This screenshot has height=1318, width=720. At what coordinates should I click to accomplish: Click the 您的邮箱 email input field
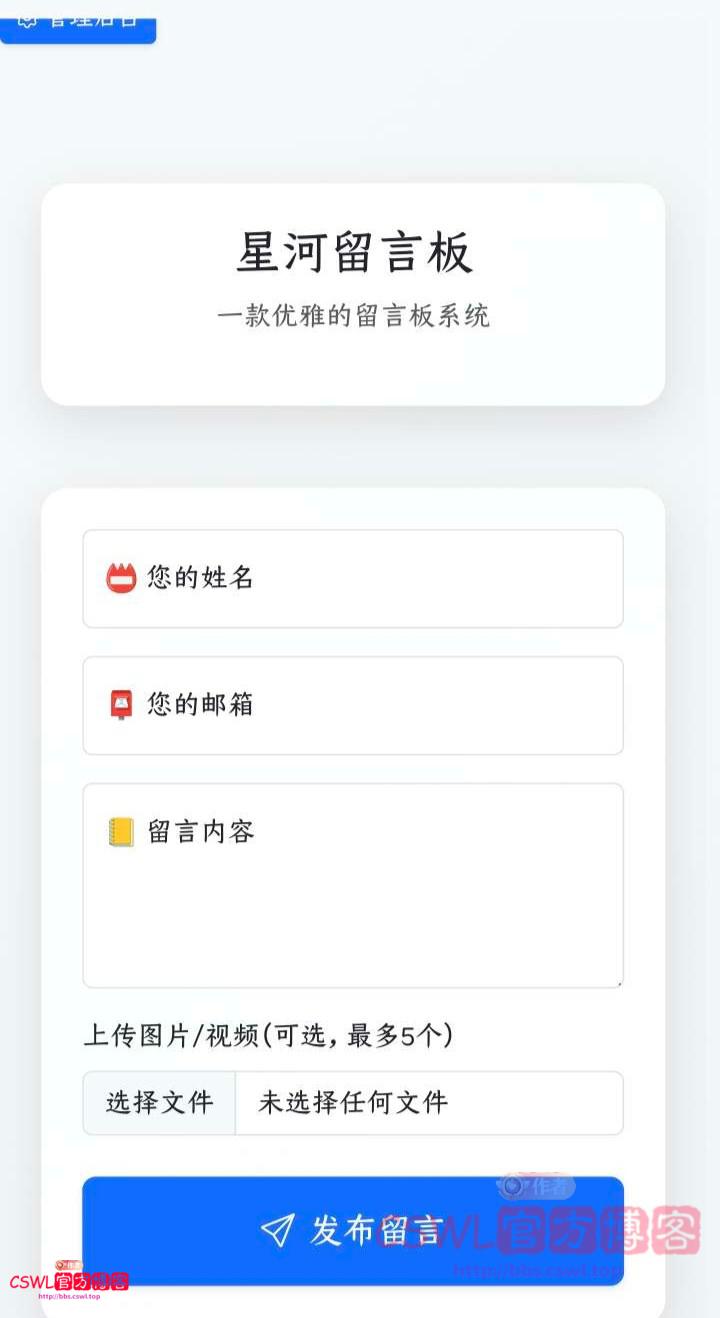coord(353,704)
